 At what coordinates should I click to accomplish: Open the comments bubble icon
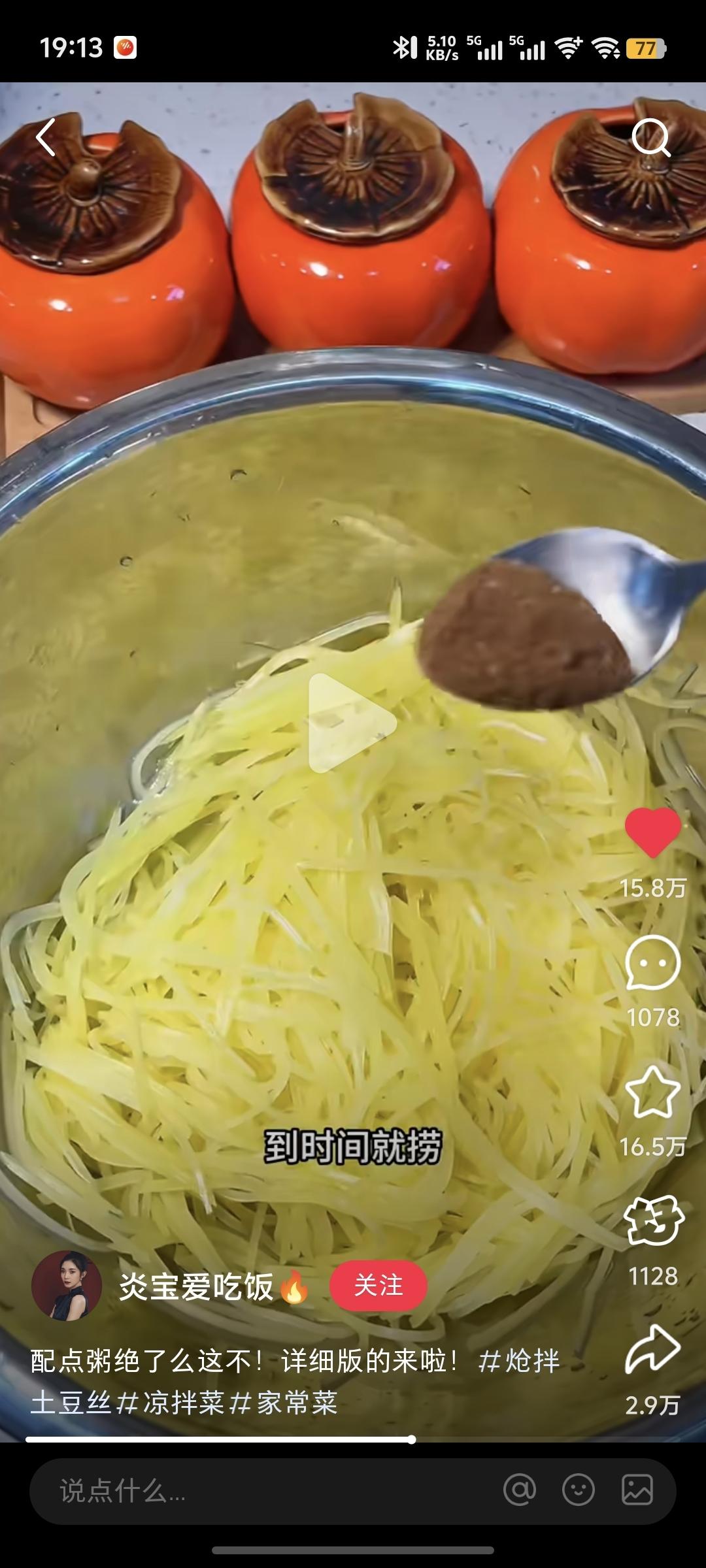pyautogui.click(x=652, y=962)
